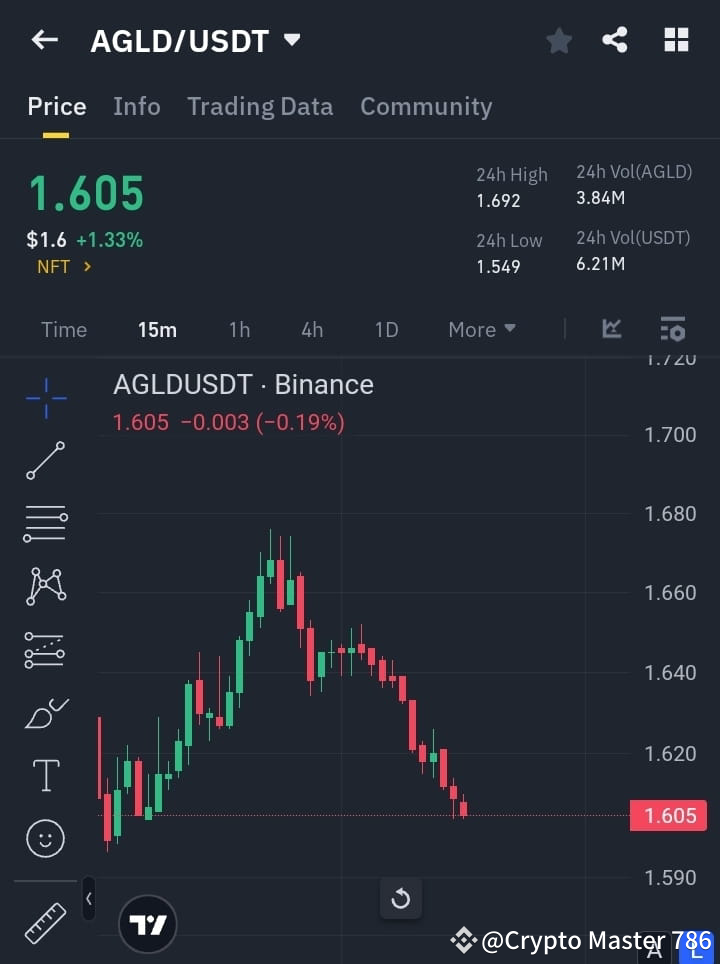Select the crosshair cursor tool
Image resolution: width=720 pixels, height=964 pixels.
[45, 399]
